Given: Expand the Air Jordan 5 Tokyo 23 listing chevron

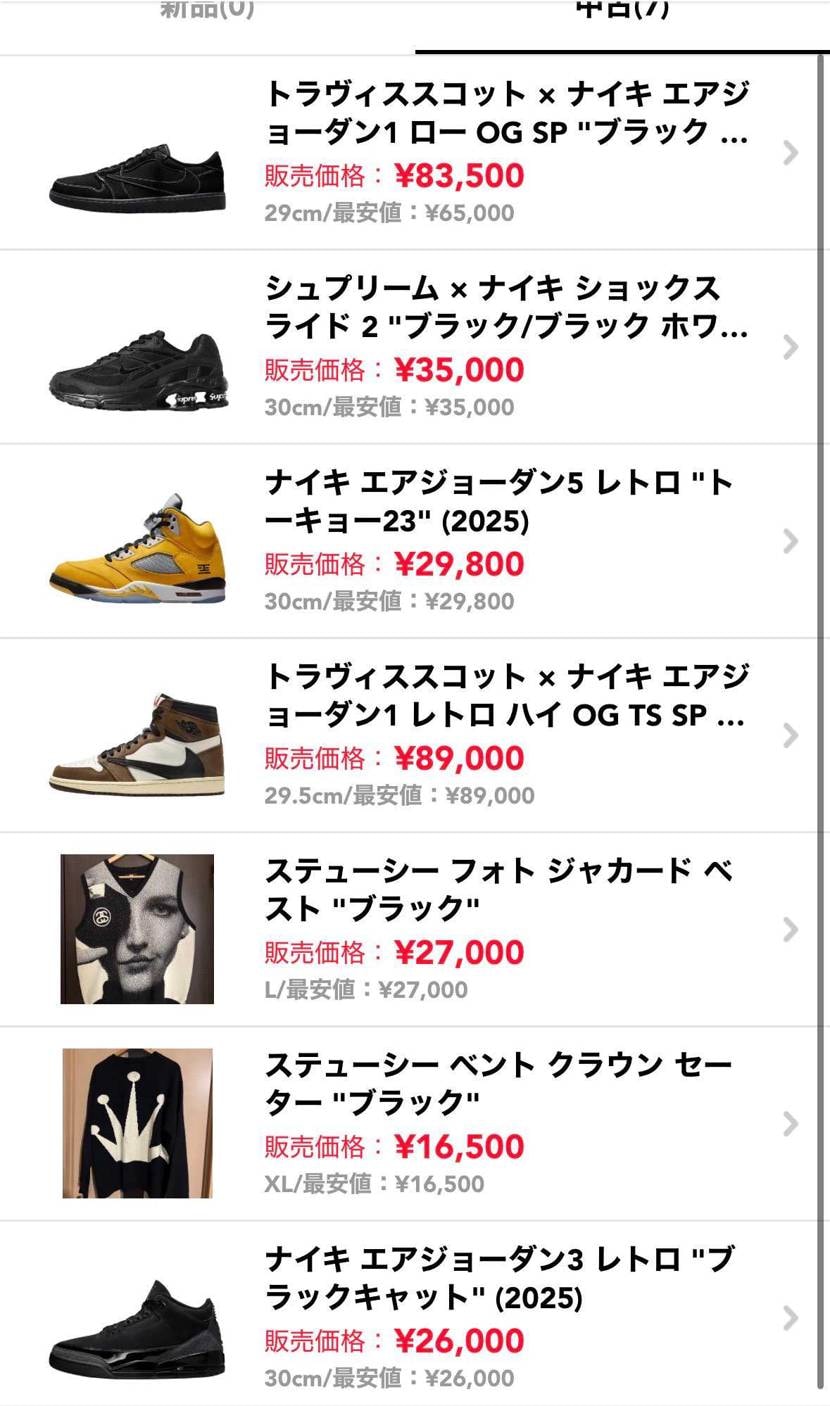Looking at the screenshot, I should 789,540.
